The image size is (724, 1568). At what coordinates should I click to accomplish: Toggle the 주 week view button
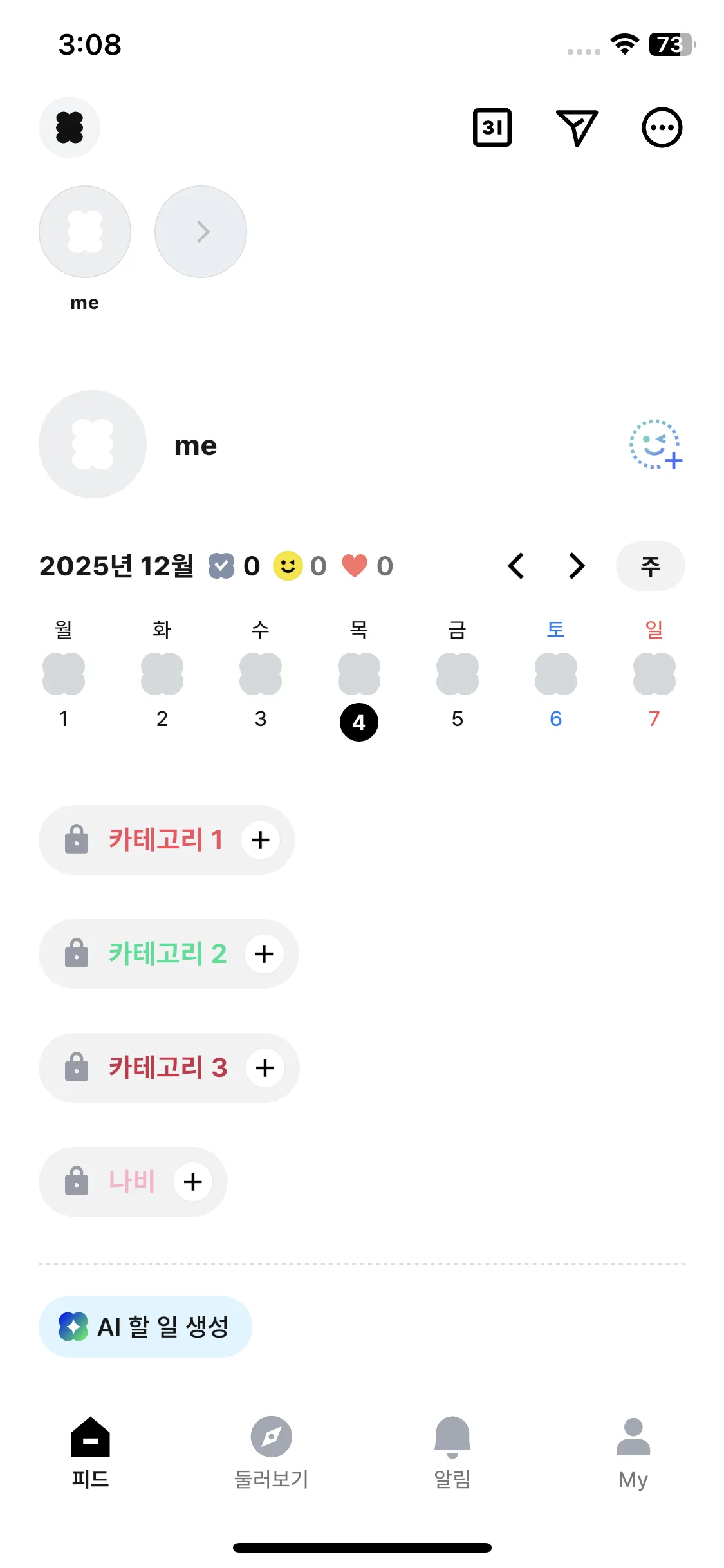tap(650, 566)
